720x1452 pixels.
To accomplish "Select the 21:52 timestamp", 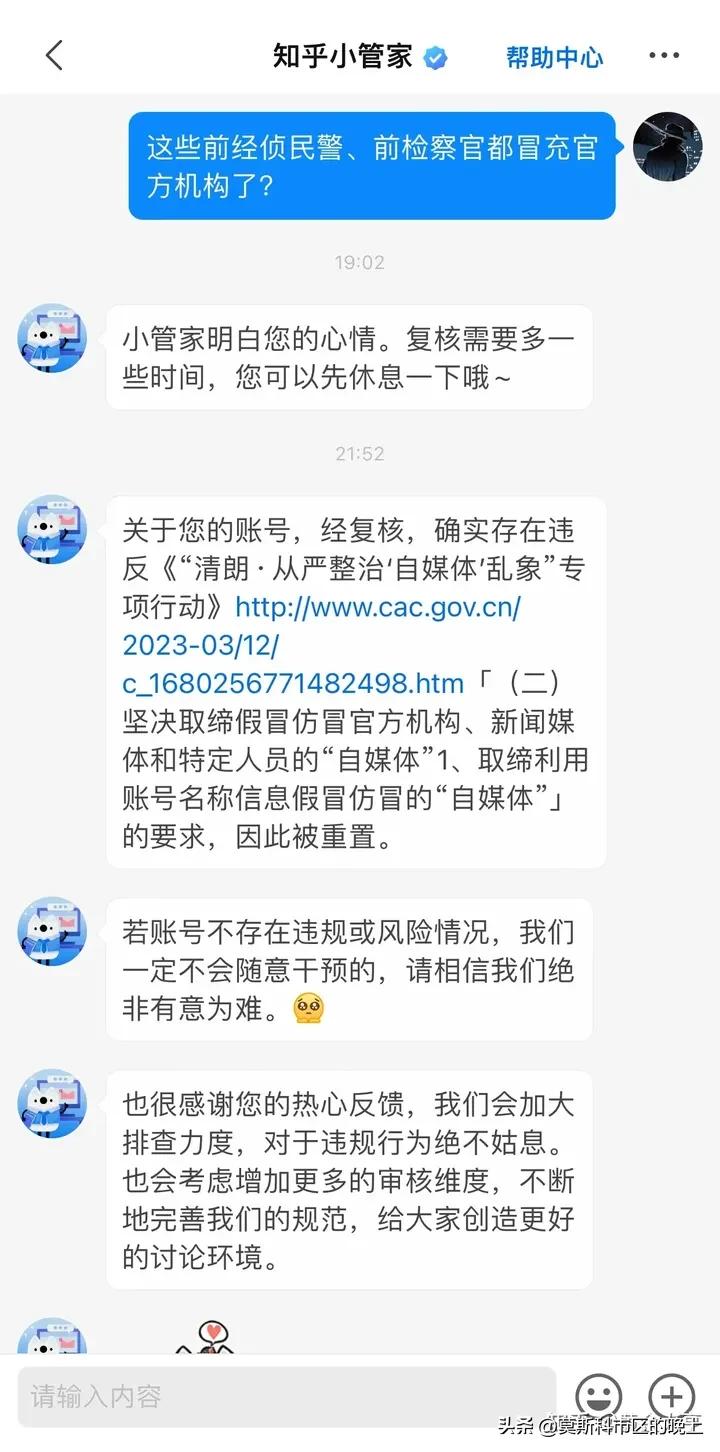I will point(360,453).
